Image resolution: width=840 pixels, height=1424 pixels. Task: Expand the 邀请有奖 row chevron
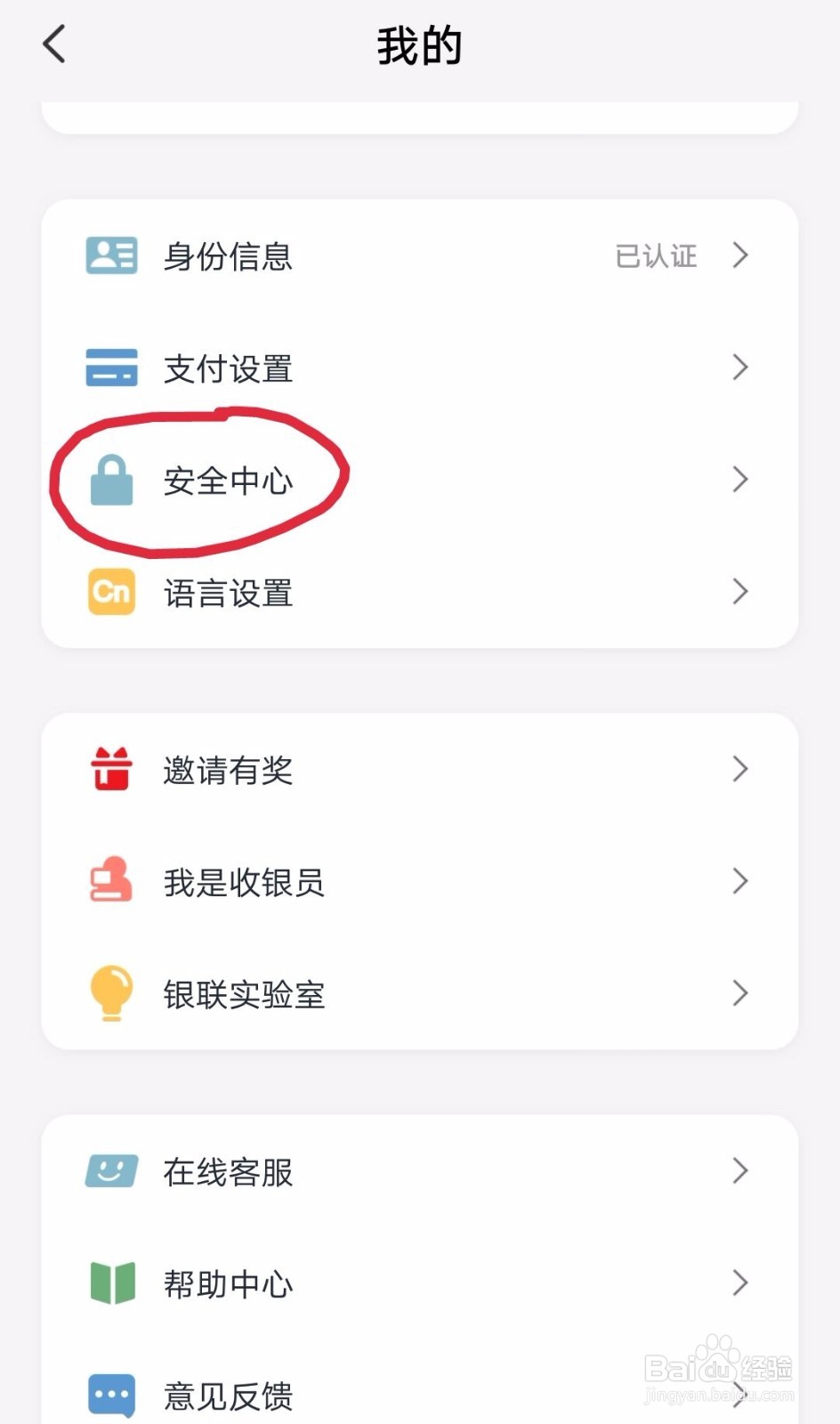click(x=740, y=769)
